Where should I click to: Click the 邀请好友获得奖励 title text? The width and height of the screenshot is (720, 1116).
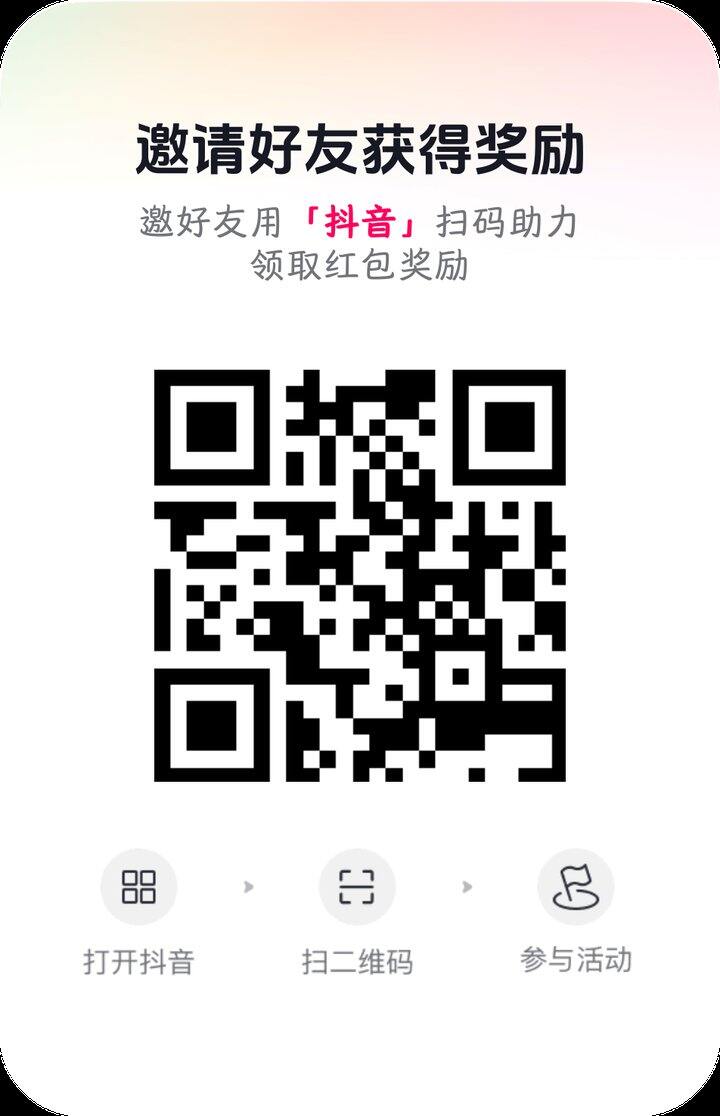pos(360,146)
